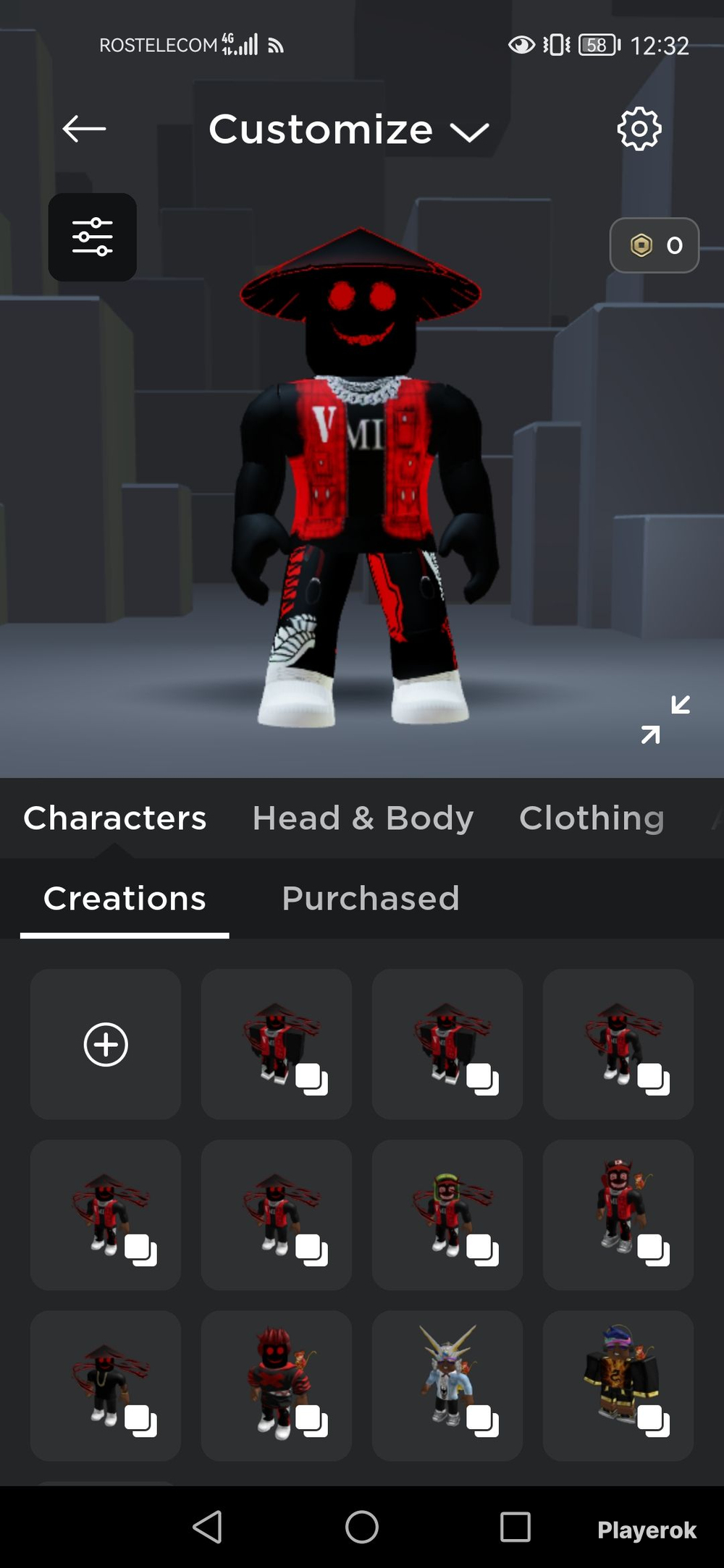The width and height of the screenshot is (724, 1568).
Task: Open the Purchased sub-tab
Action: (371, 899)
